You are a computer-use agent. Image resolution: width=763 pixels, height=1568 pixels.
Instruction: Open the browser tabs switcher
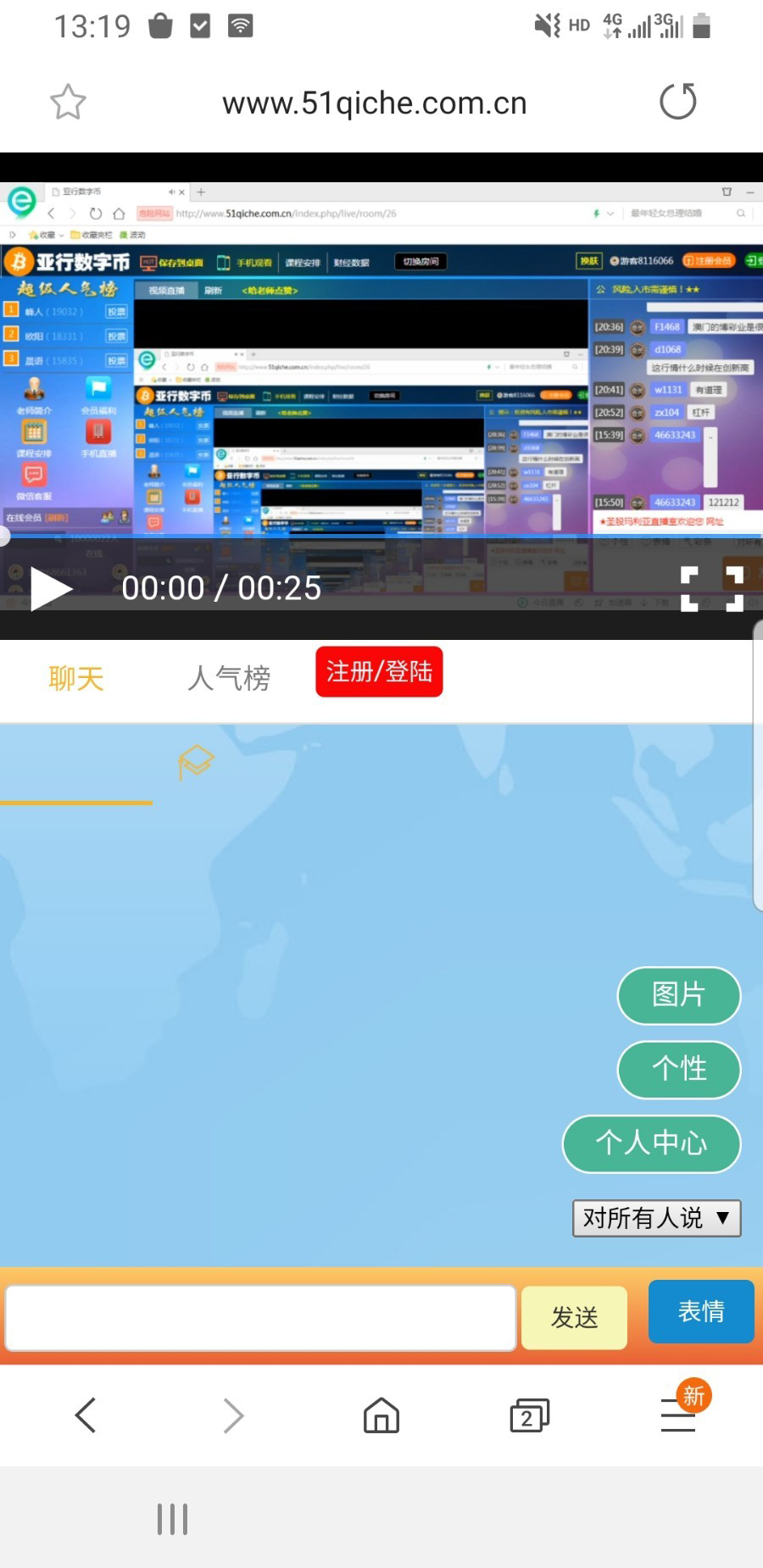pyautogui.click(x=529, y=1415)
